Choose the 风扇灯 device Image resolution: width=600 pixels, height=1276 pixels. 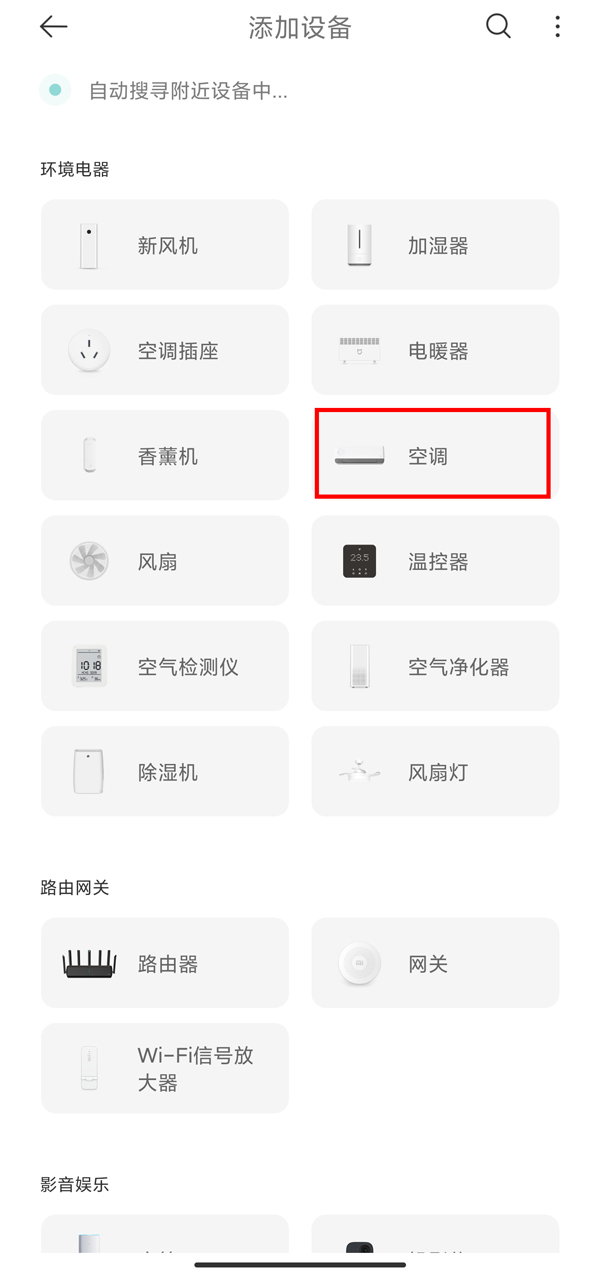pos(435,772)
